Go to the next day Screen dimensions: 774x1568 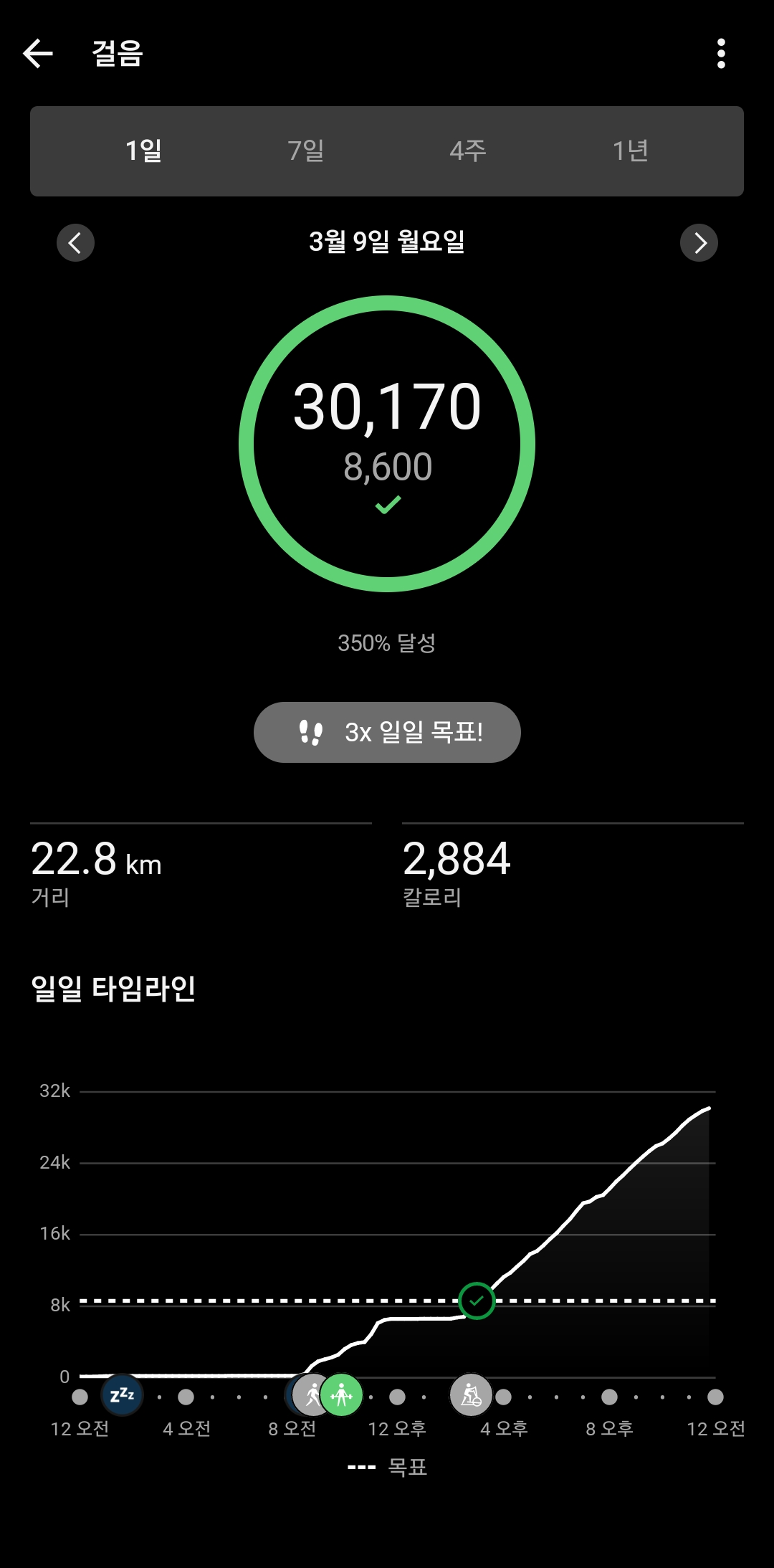point(699,243)
